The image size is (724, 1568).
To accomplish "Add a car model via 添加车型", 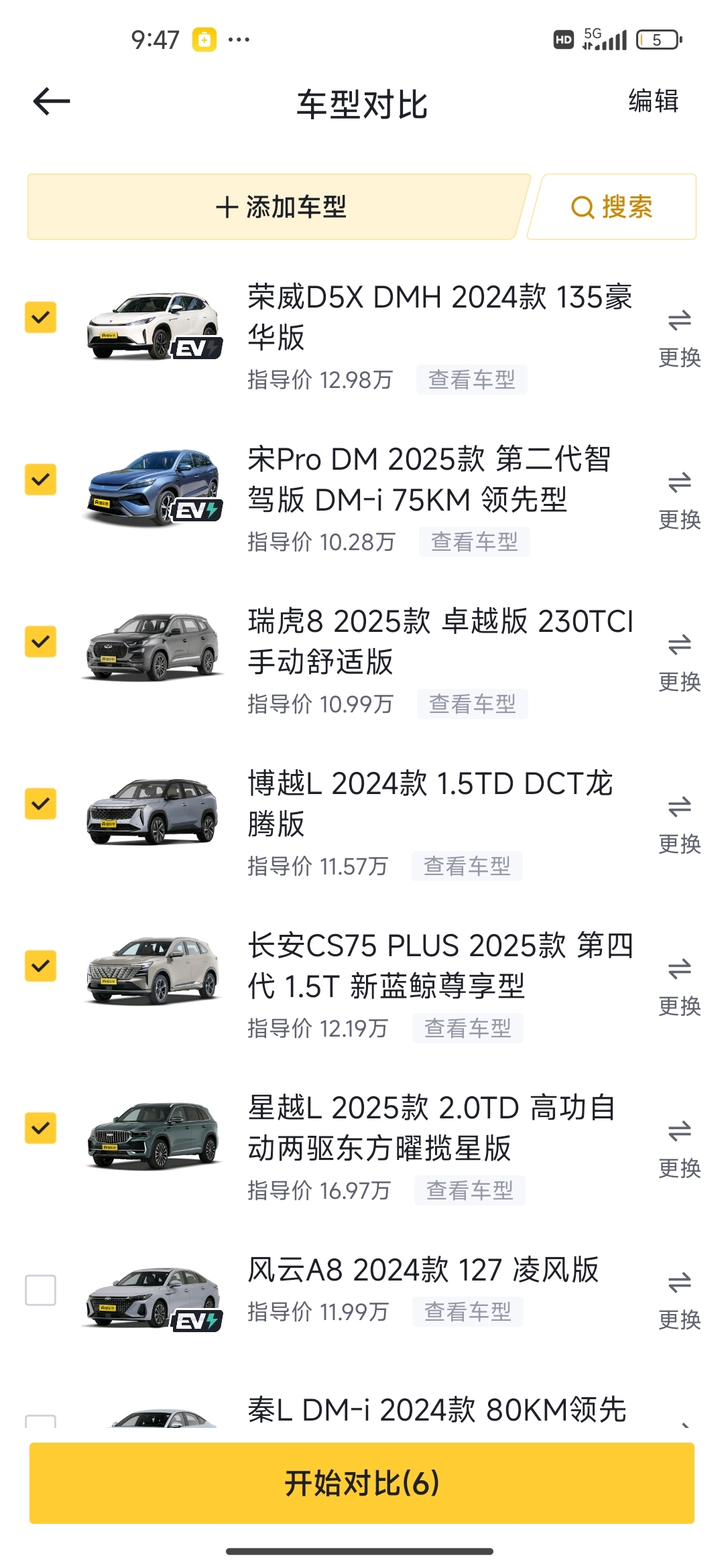I will [280, 207].
